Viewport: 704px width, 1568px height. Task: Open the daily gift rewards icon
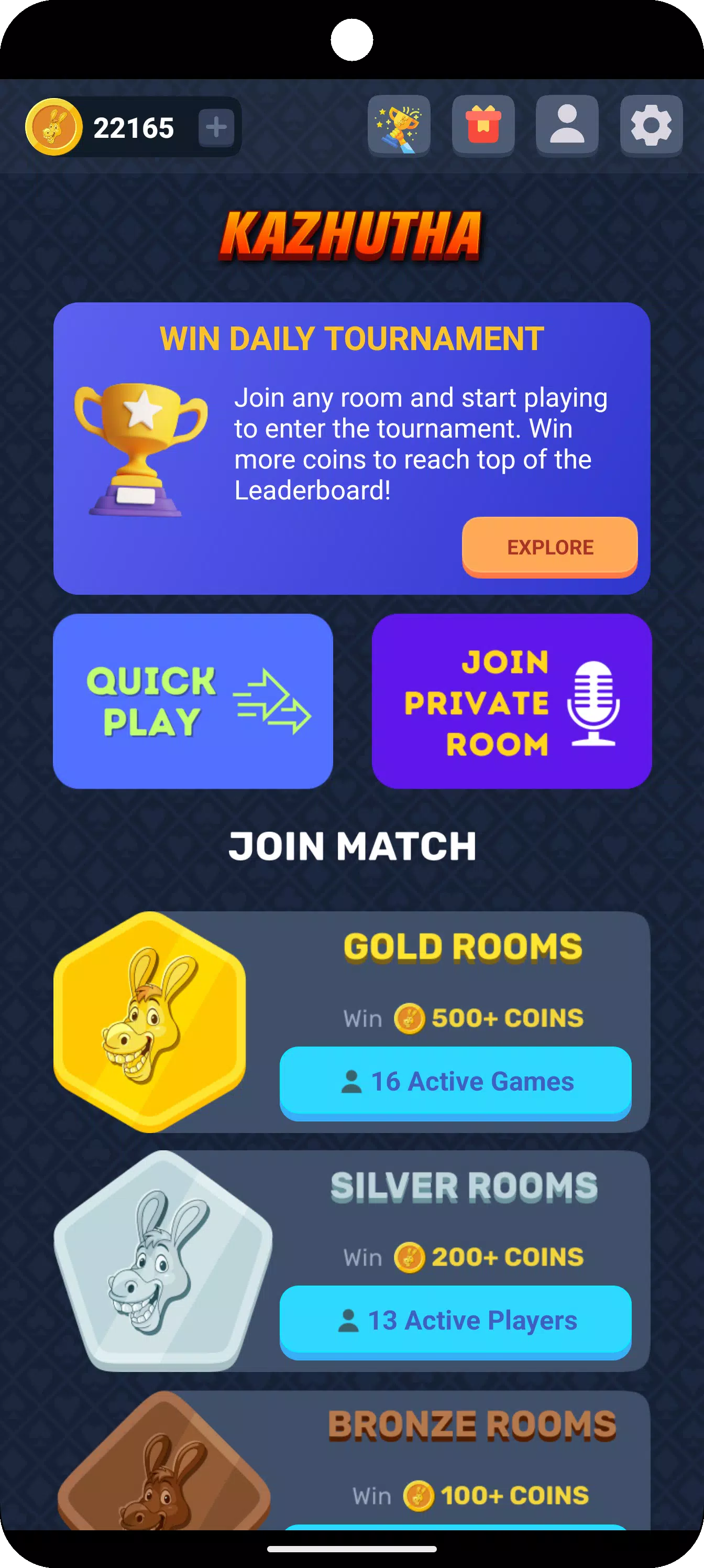pos(483,125)
